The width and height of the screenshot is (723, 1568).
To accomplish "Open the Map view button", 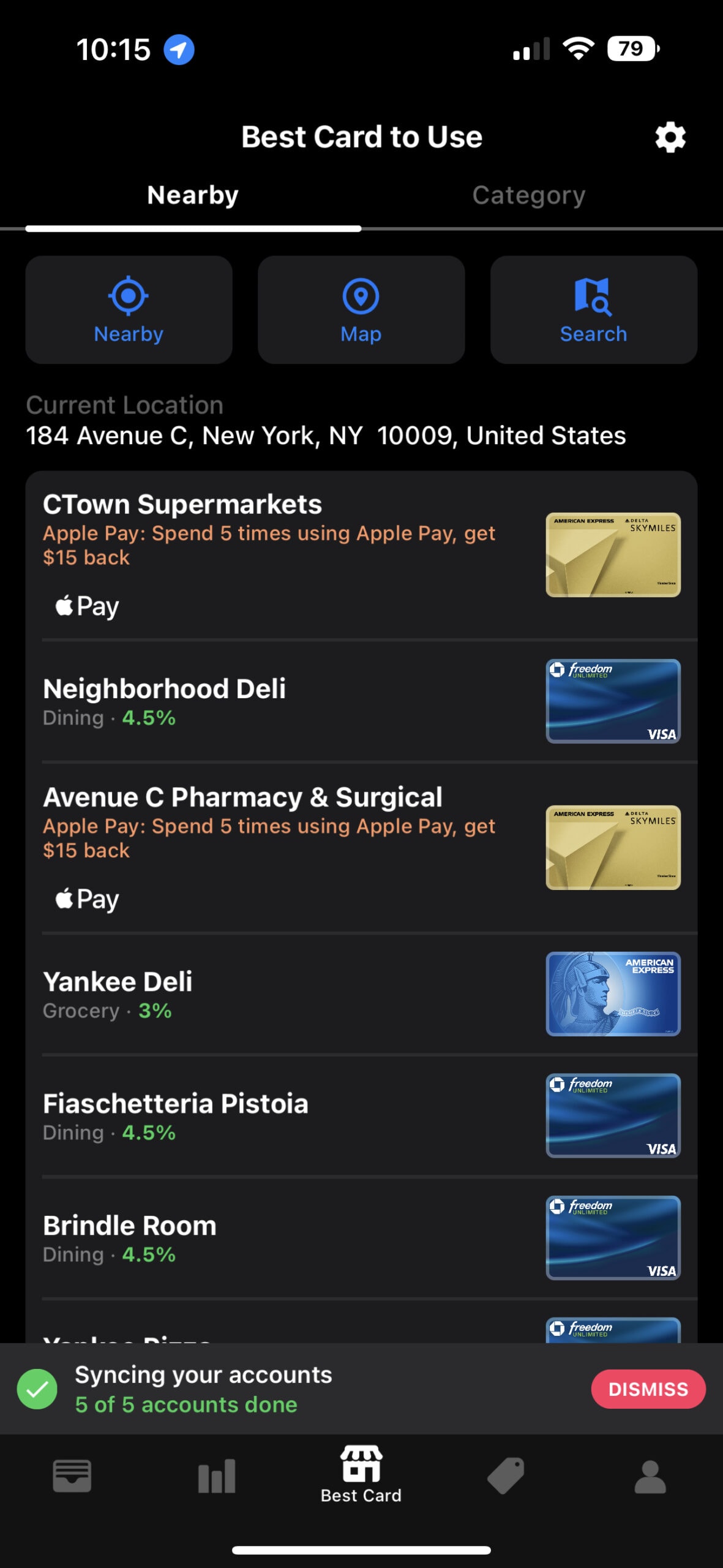I will pos(361,310).
